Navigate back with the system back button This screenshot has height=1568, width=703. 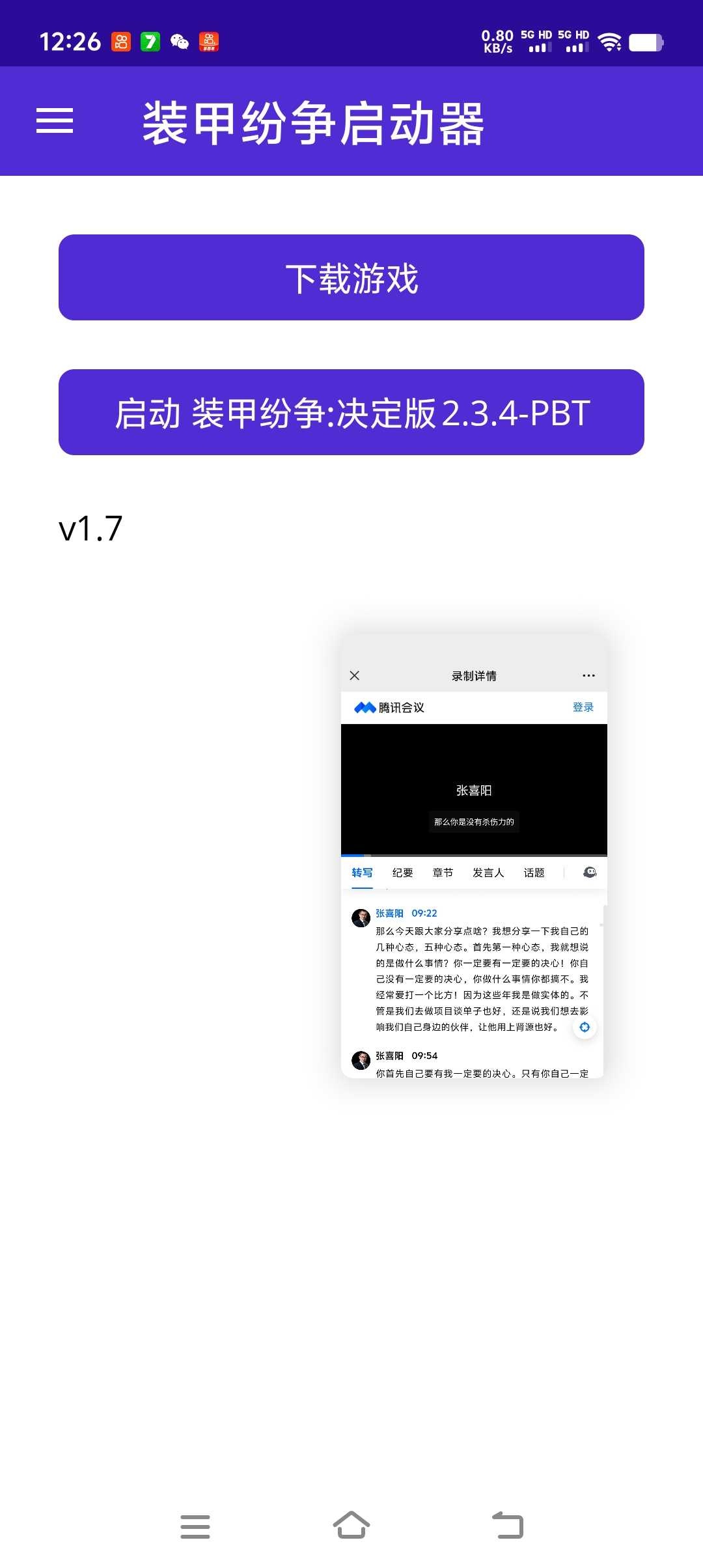pyautogui.click(x=508, y=1526)
